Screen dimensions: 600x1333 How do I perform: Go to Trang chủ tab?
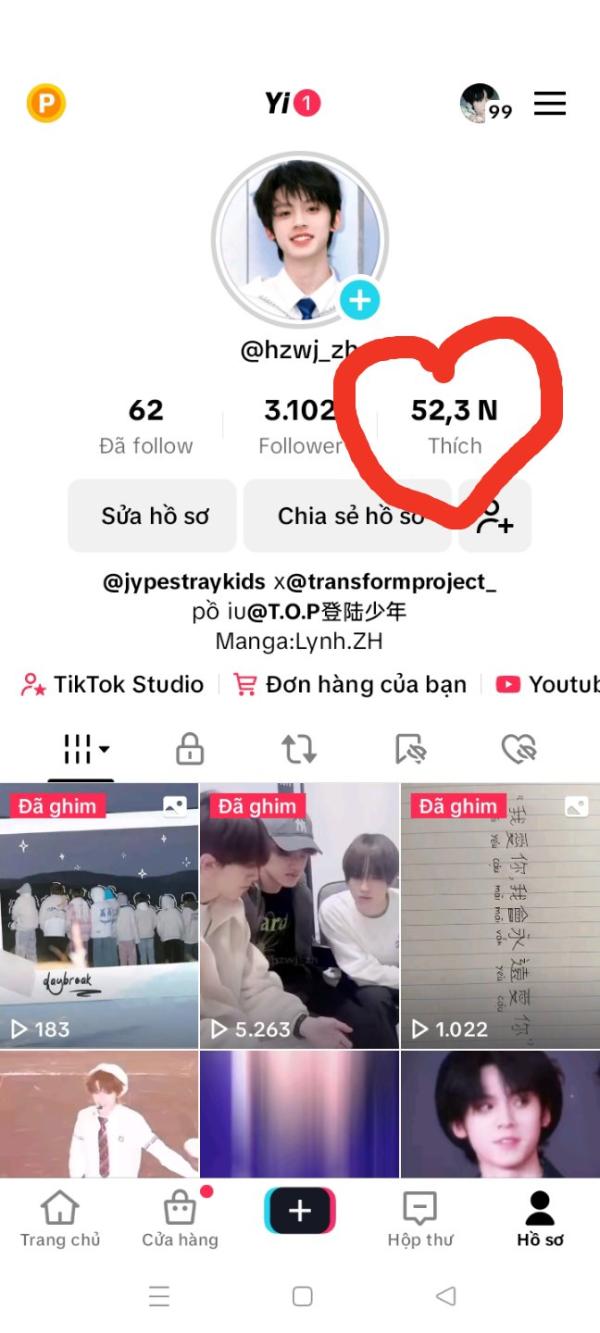60,1219
